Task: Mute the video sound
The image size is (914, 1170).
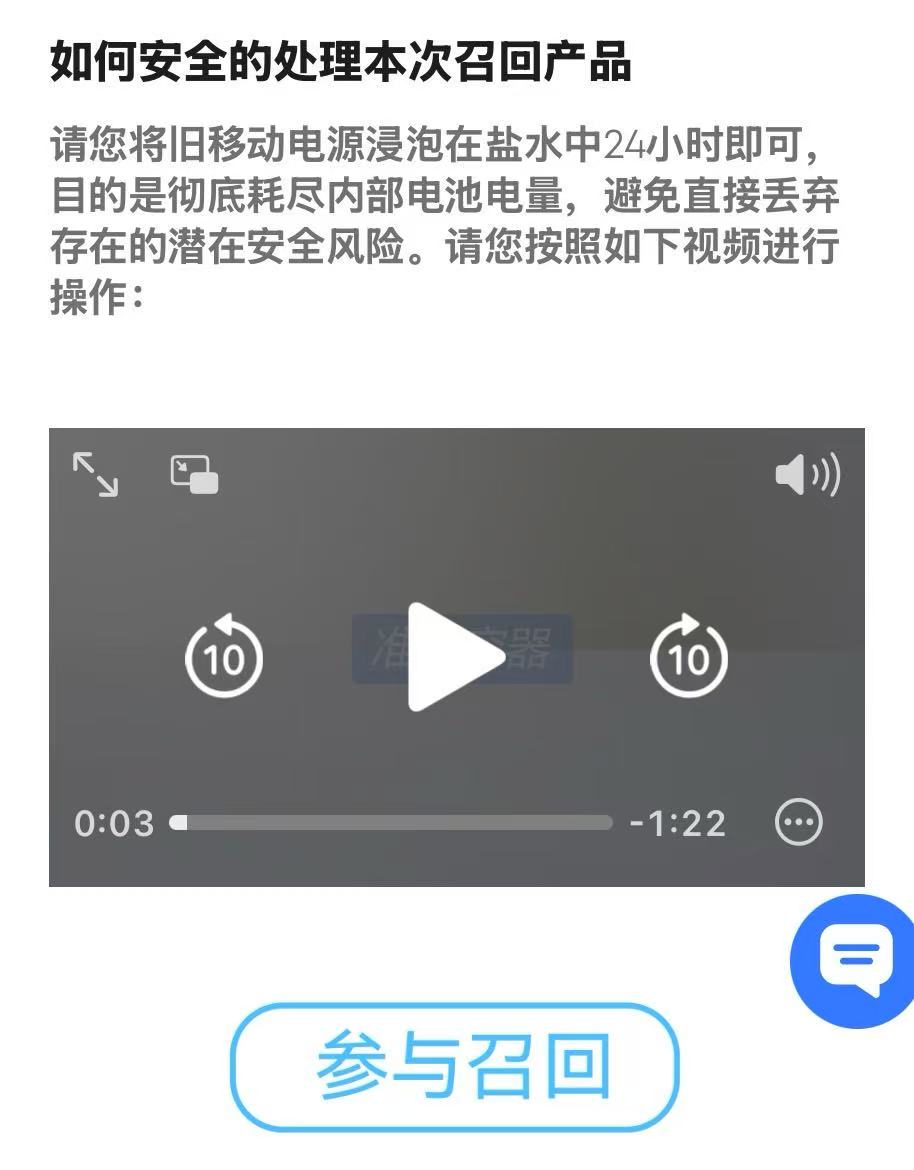Action: [x=807, y=475]
